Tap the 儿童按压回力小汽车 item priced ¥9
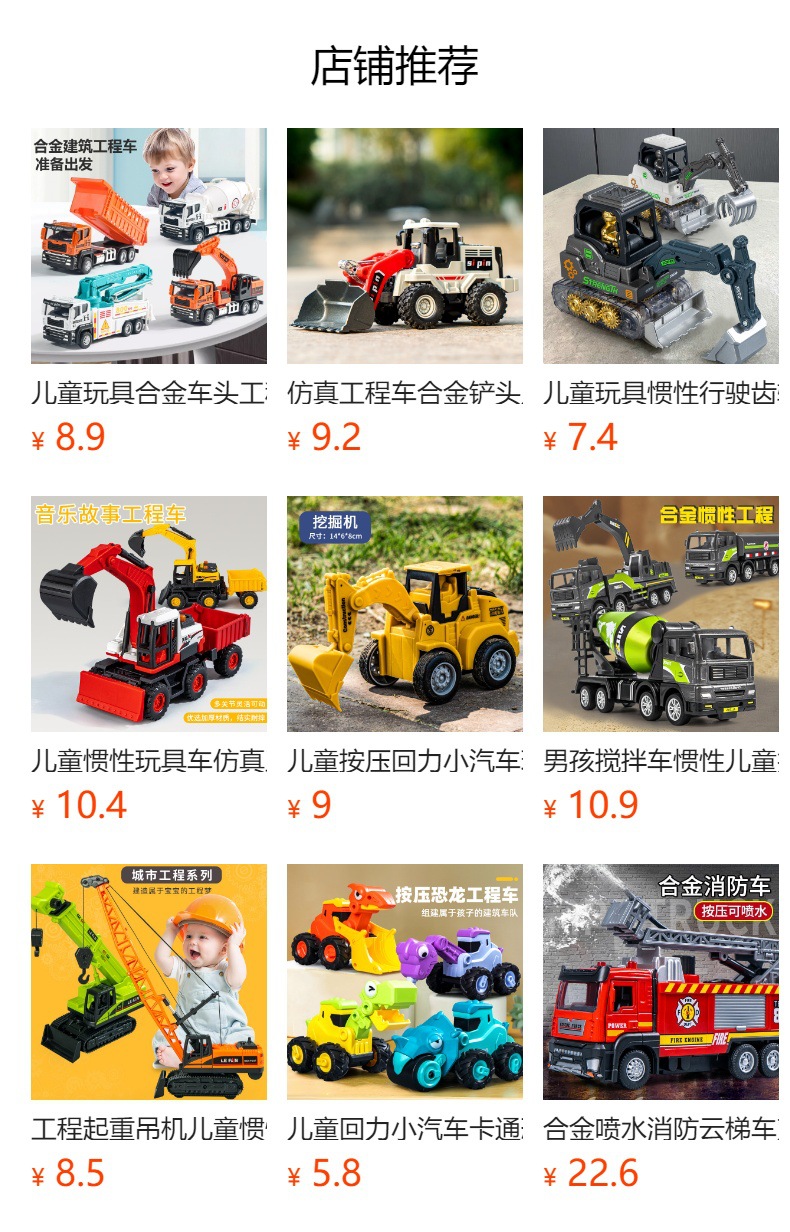This screenshot has height=1232, width=790. pos(405,614)
